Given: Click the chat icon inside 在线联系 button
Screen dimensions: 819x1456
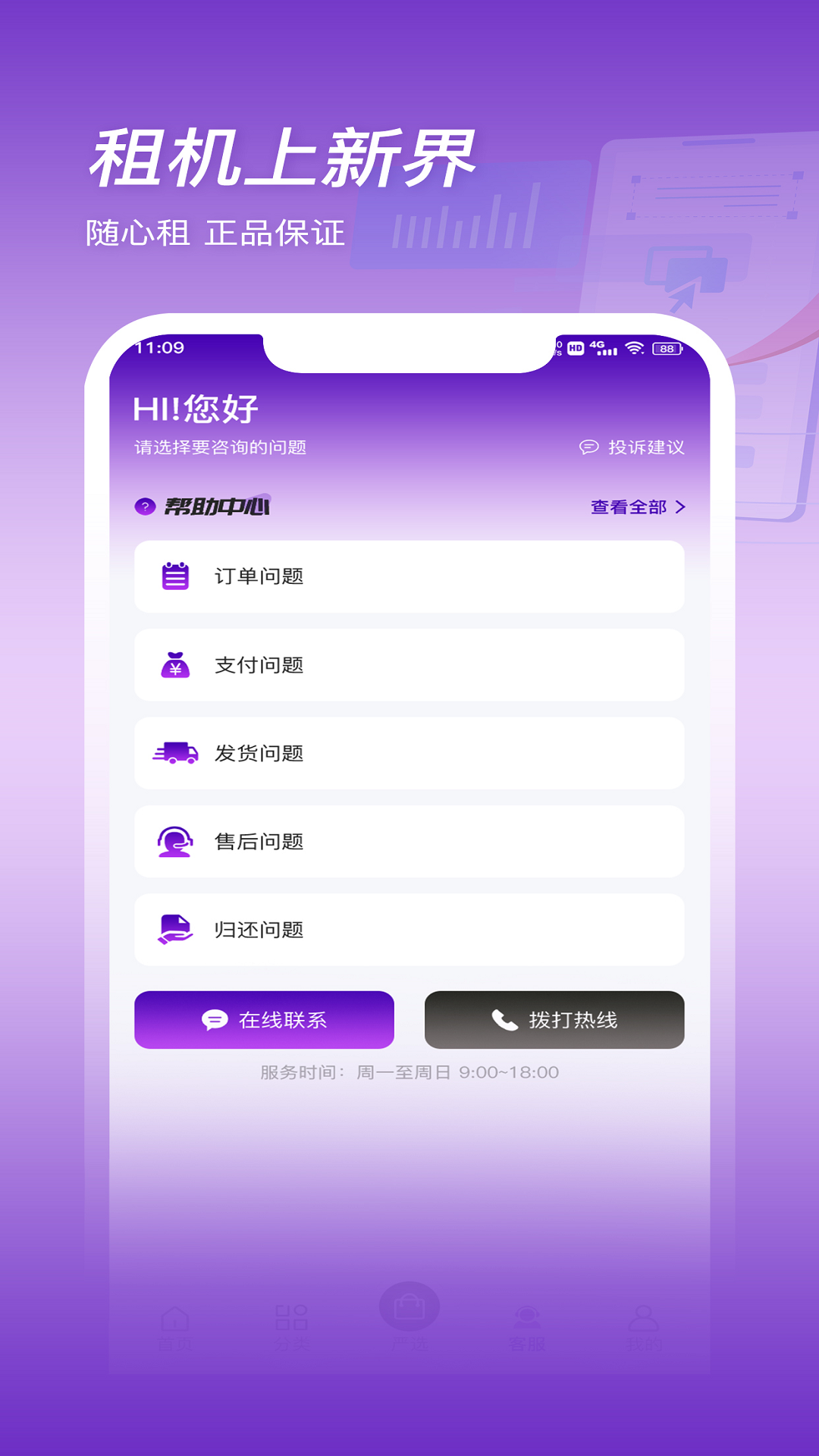Looking at the screenshot, I should [215, 1020].
